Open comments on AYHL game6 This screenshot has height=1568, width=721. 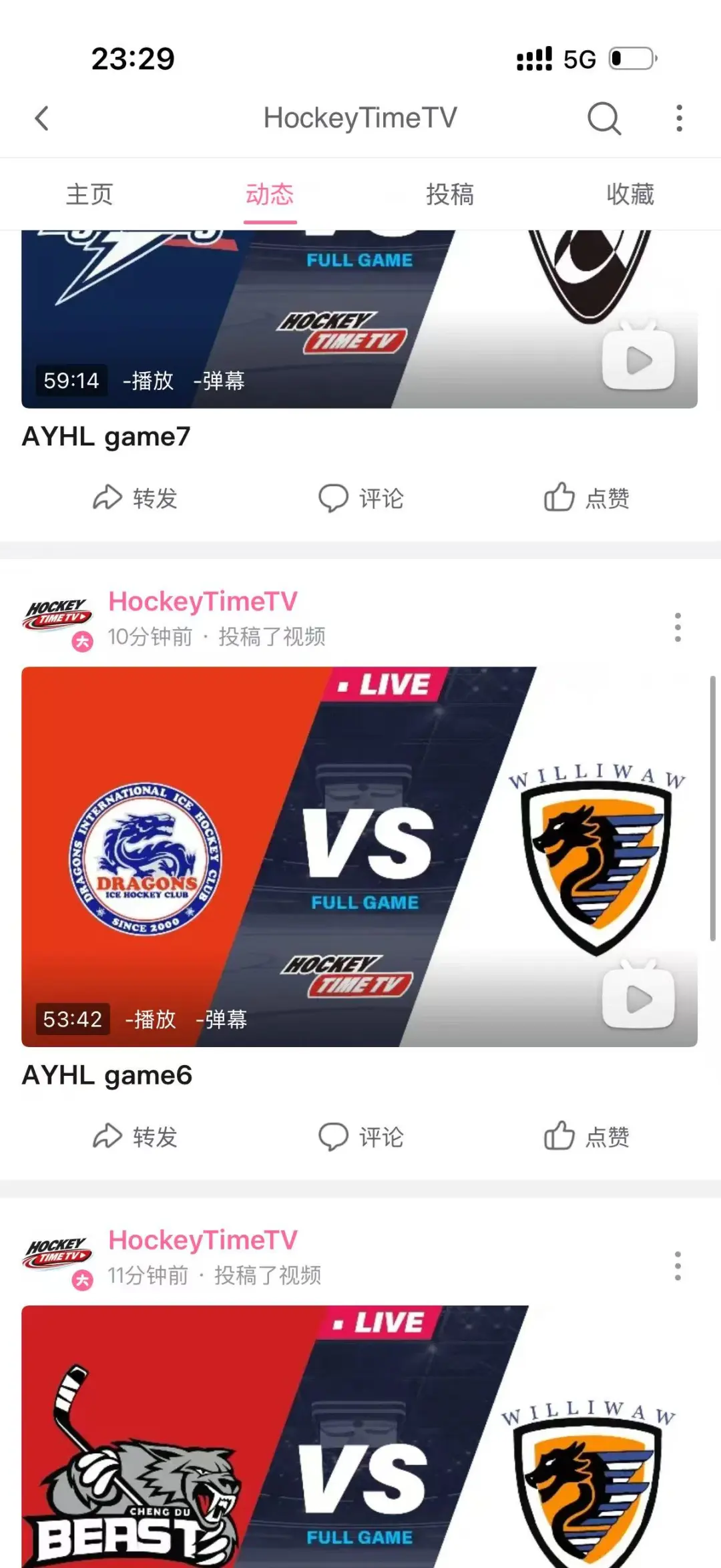(360, 1137)
